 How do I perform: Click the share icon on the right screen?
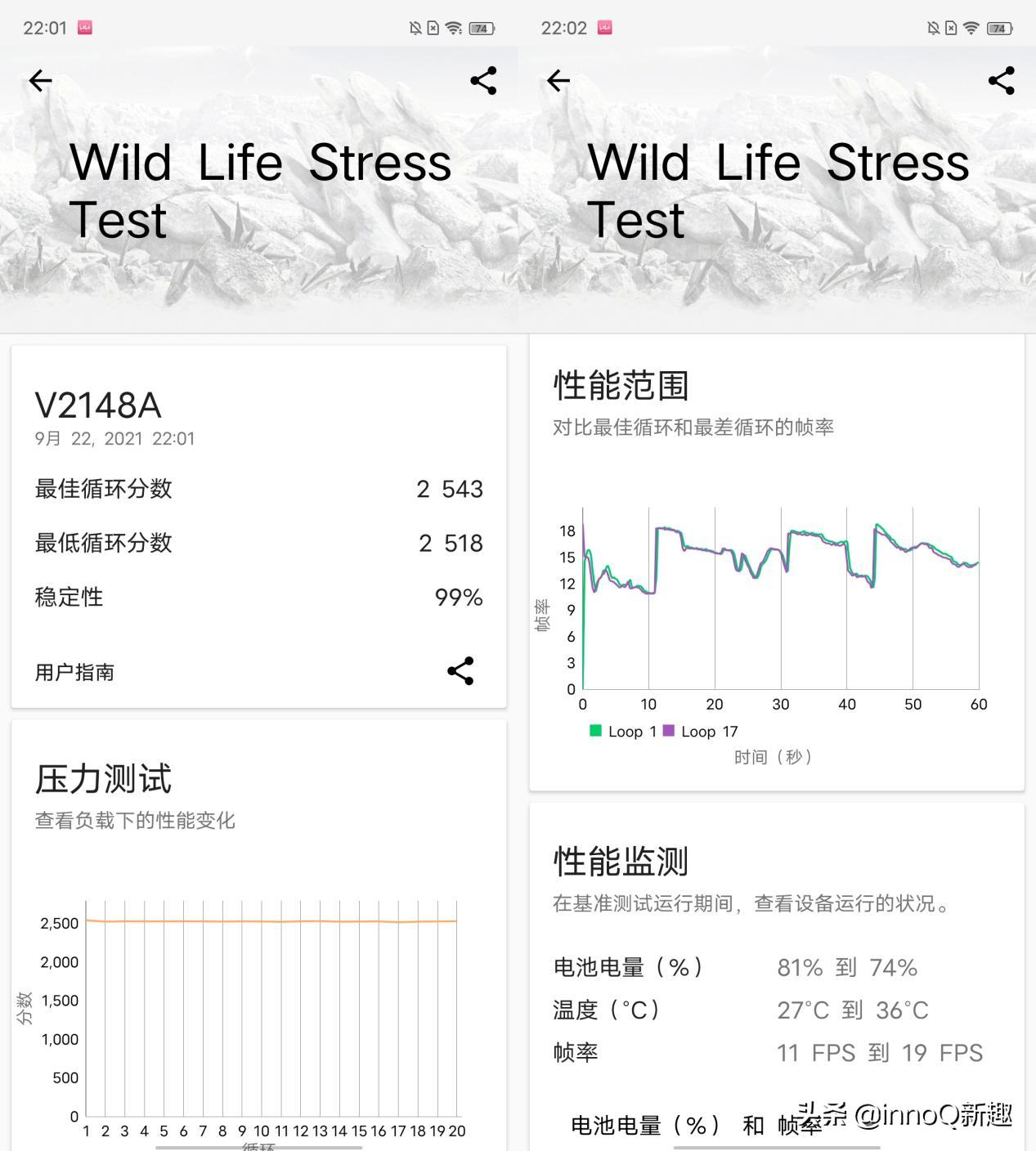1001,80
